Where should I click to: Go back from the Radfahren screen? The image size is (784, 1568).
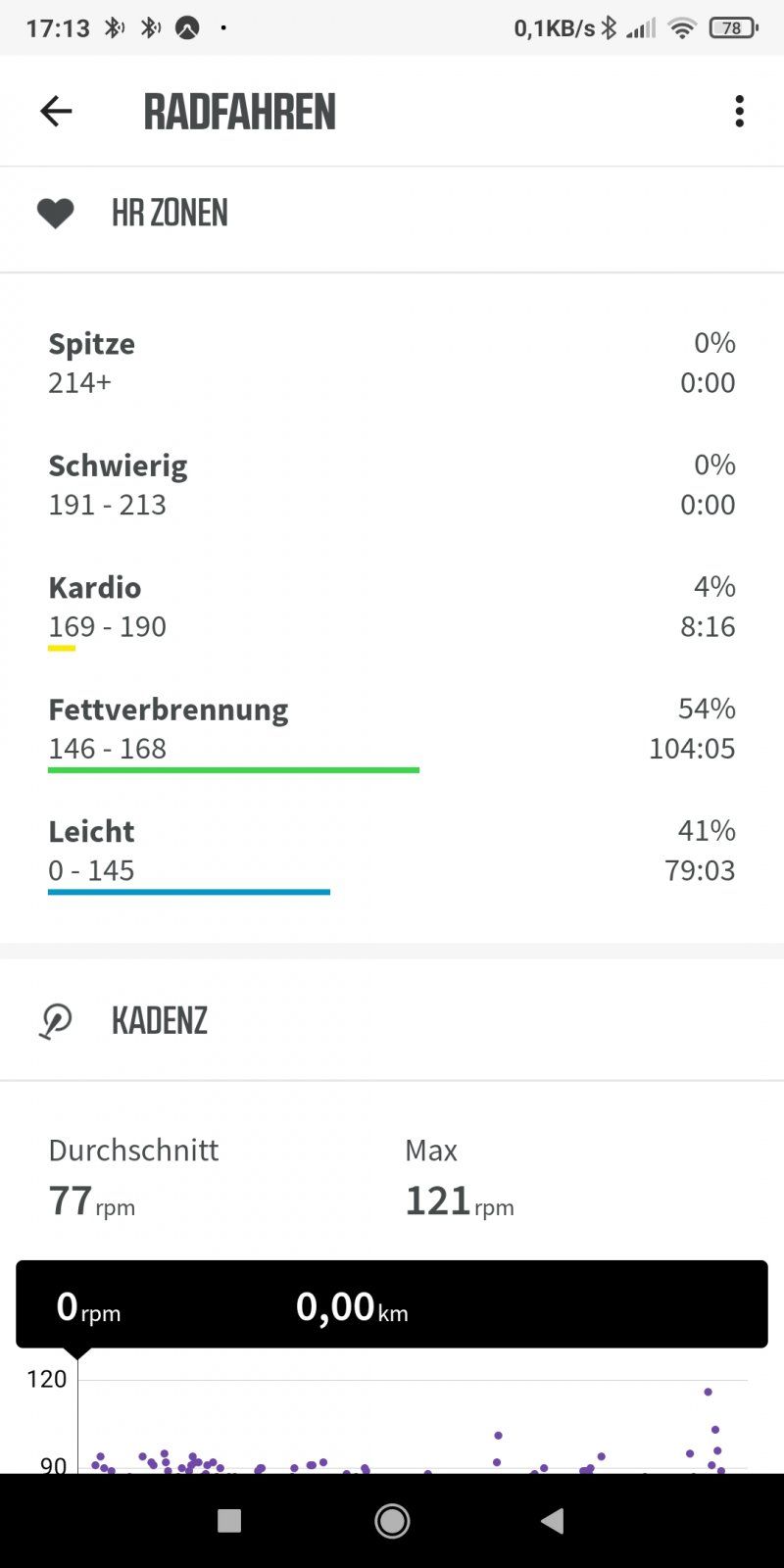pos(56,112)
